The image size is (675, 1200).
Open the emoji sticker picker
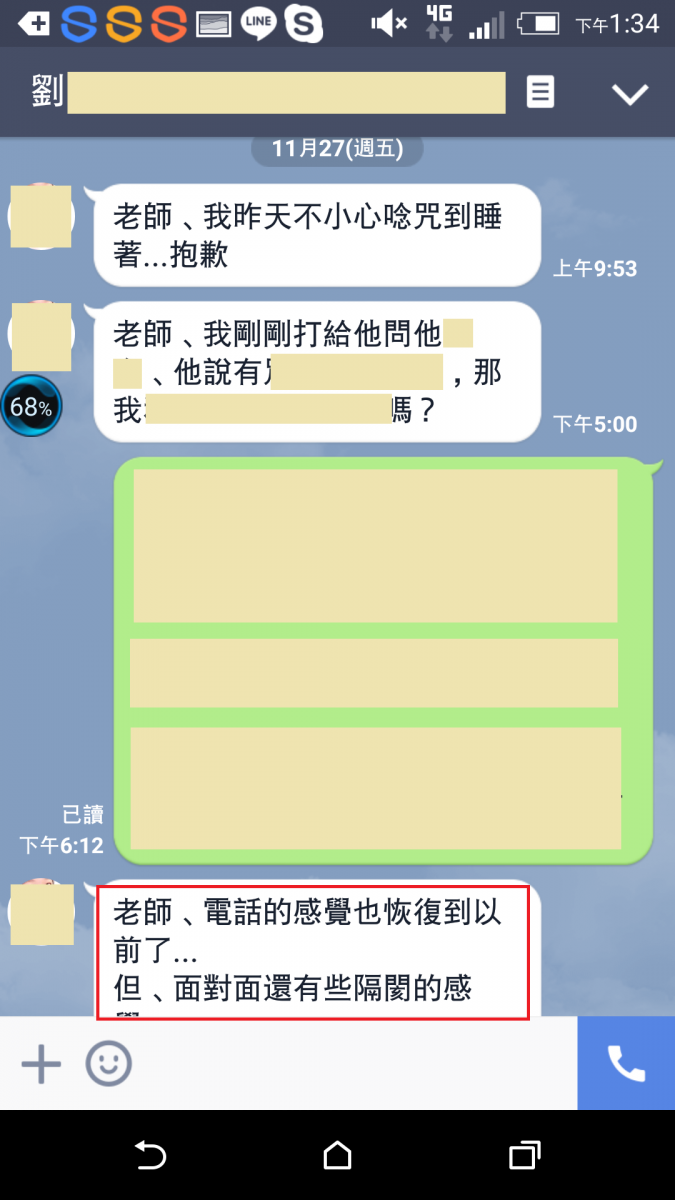(108, 1064)
